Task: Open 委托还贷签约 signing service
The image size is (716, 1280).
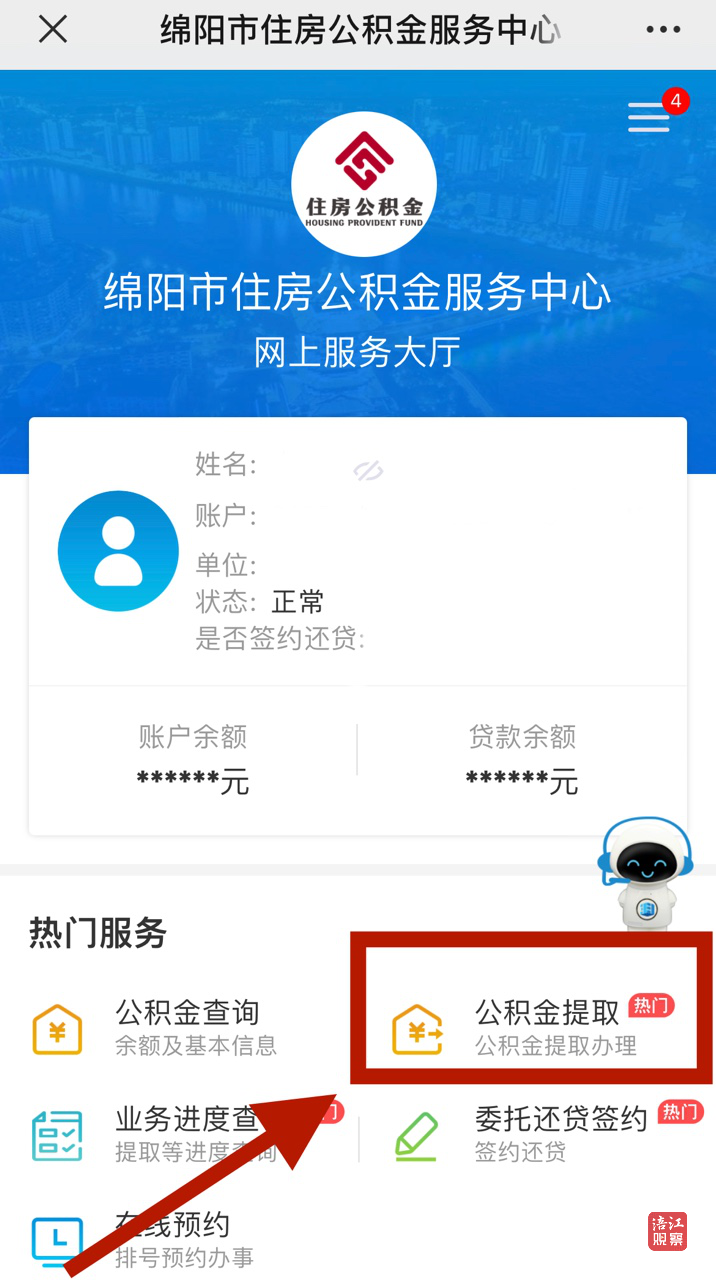Action: coord(540,1133)
